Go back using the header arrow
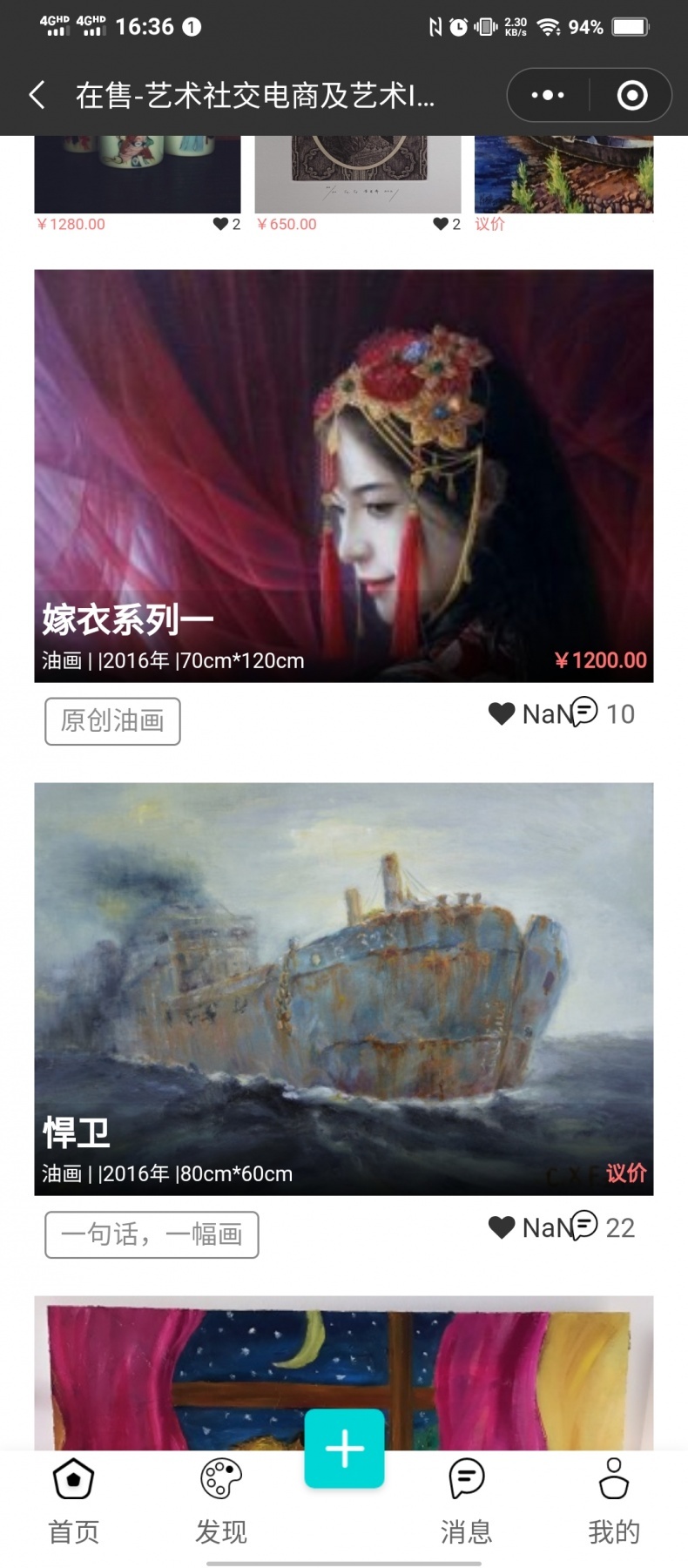The height and width of the screenshot is (1568, 688). click(x=37, y=95)
